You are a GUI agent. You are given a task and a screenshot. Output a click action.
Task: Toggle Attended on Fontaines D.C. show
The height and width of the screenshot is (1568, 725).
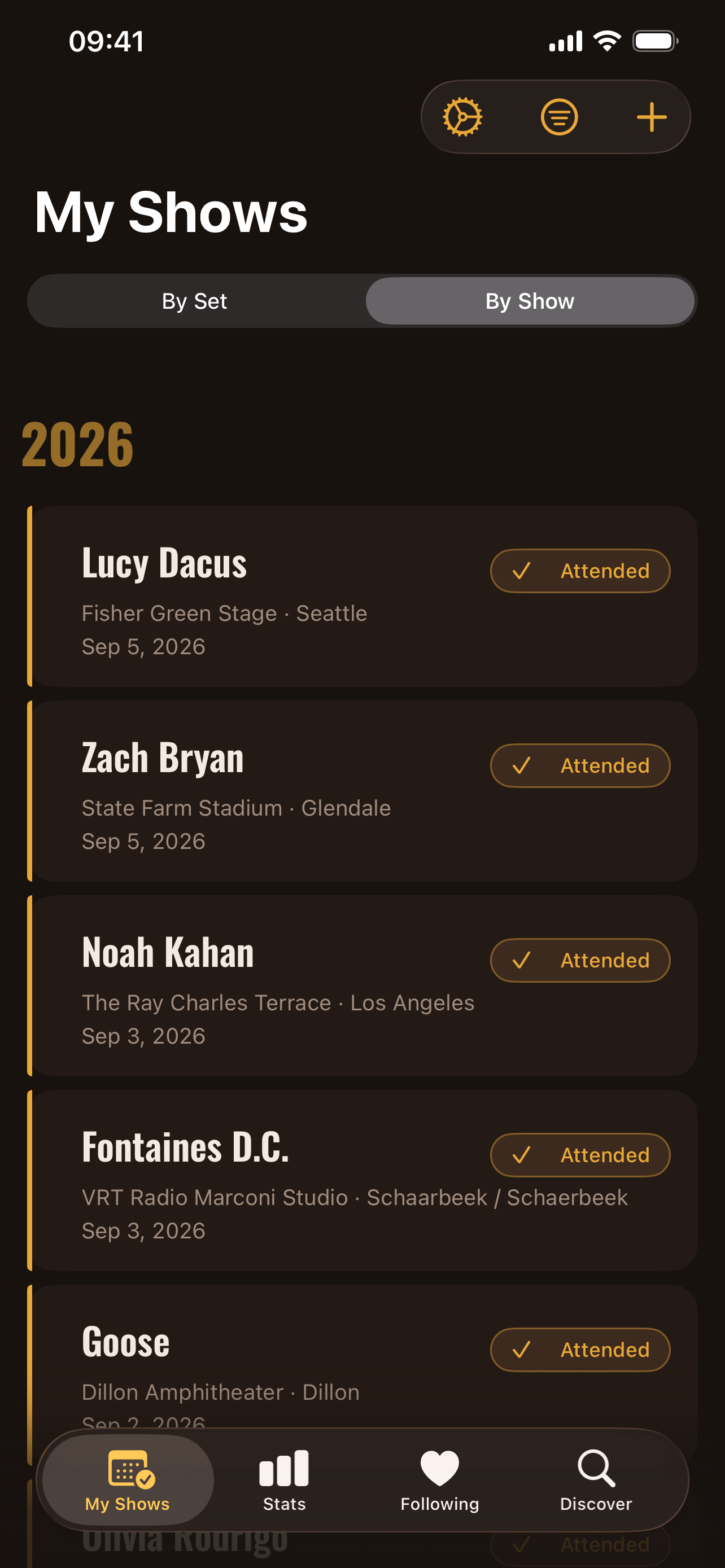pos(580,1155)
